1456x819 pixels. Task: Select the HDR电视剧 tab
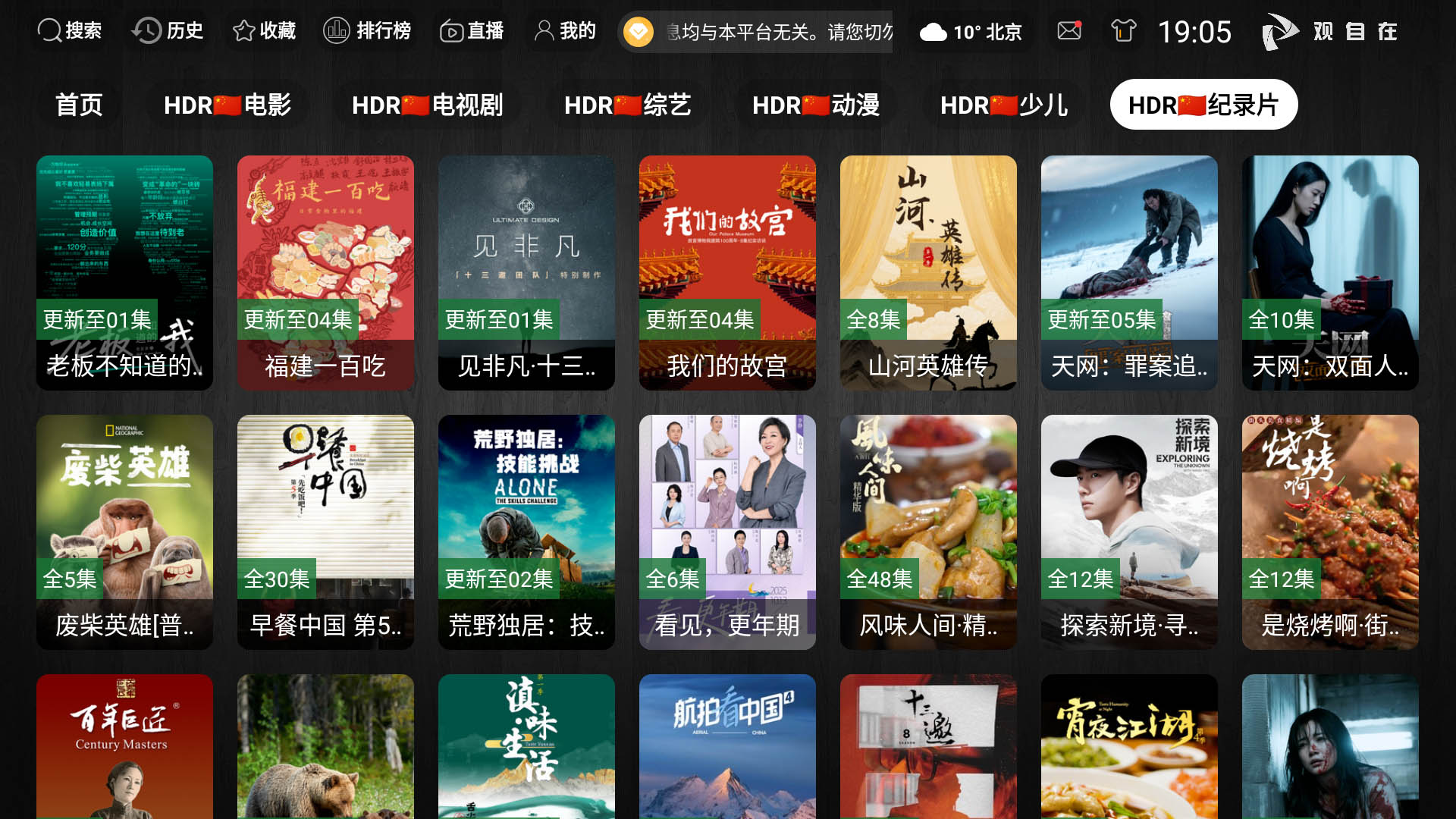point(428,105)
